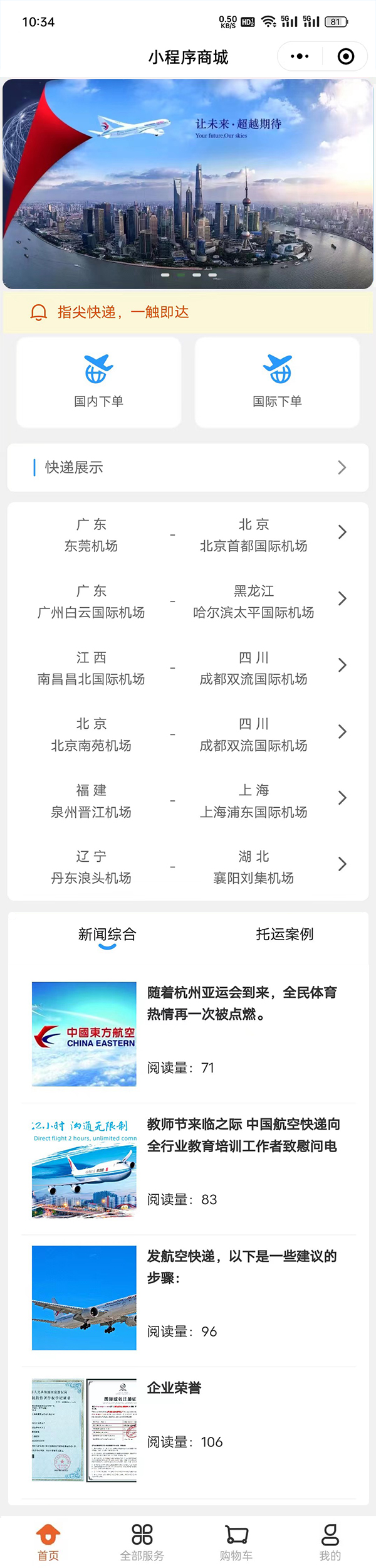Select route 东莞机场 to 北京首都国际机场
The height and width of the screenshot is (1568, 376).
coord(188,535)
